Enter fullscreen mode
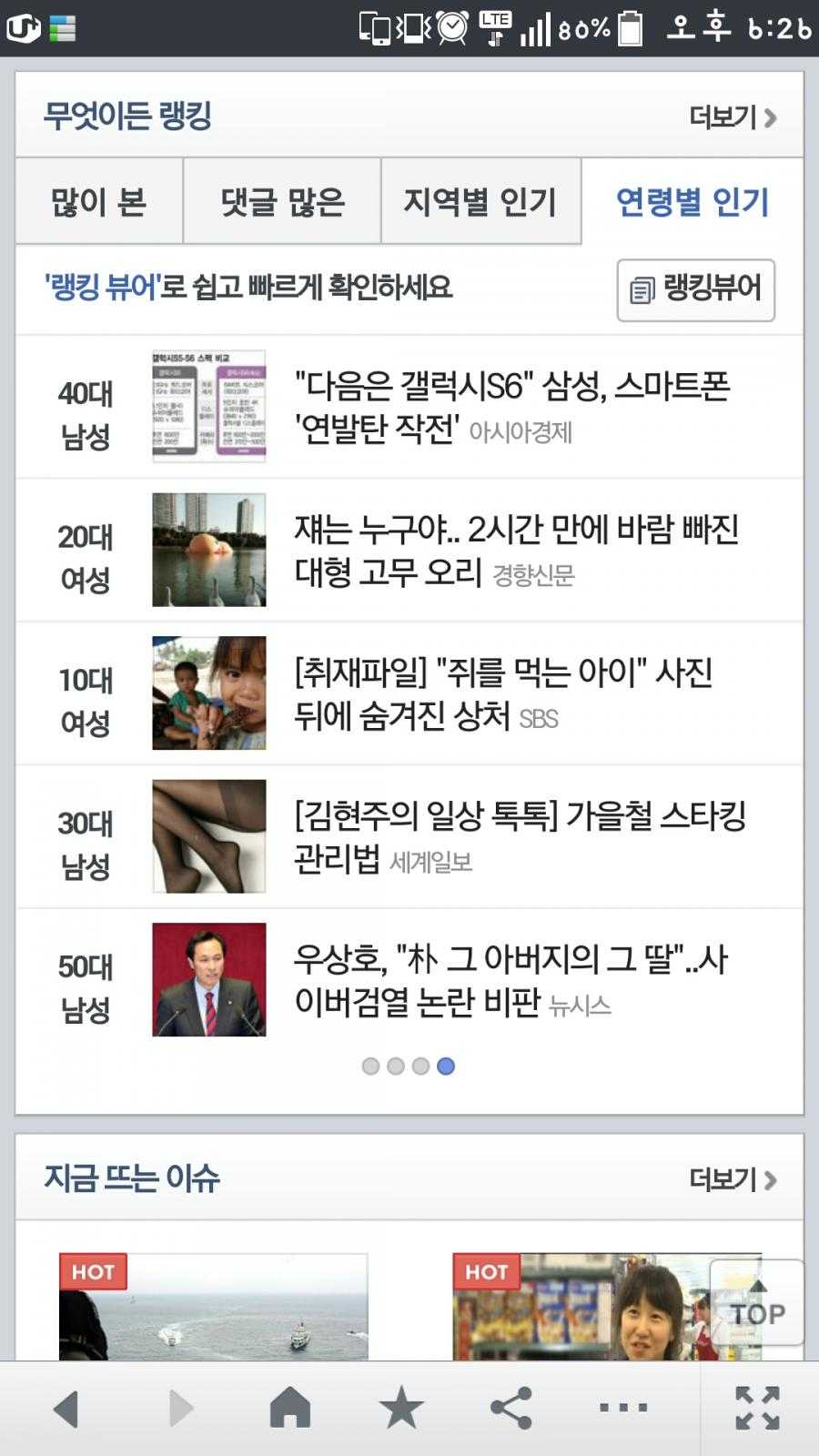The width and height of the screenshot is (819, 1456). coord(757,1409)
